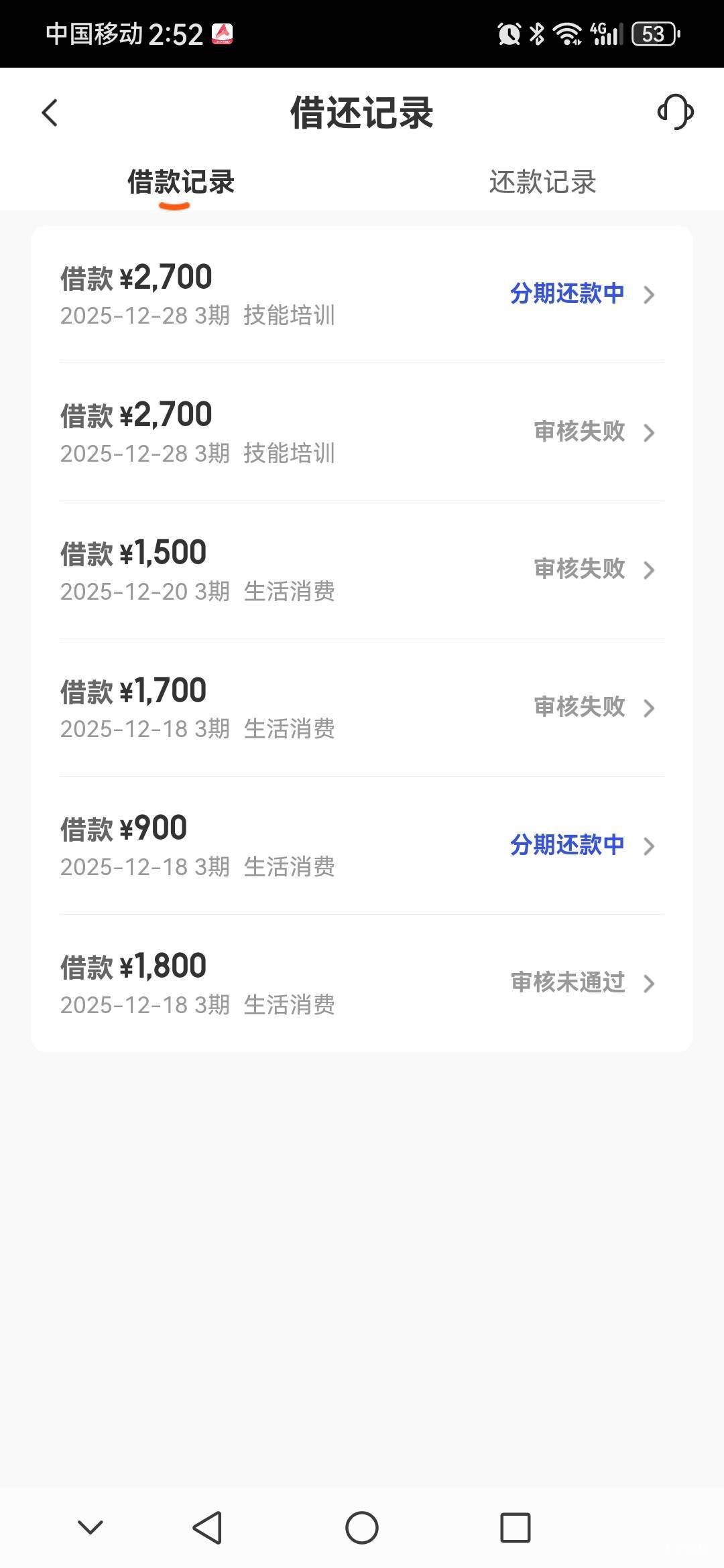Go back using the top-left arrow
Image resolution: width=724 pixels, height=1568 pixels.
point(50,113)
